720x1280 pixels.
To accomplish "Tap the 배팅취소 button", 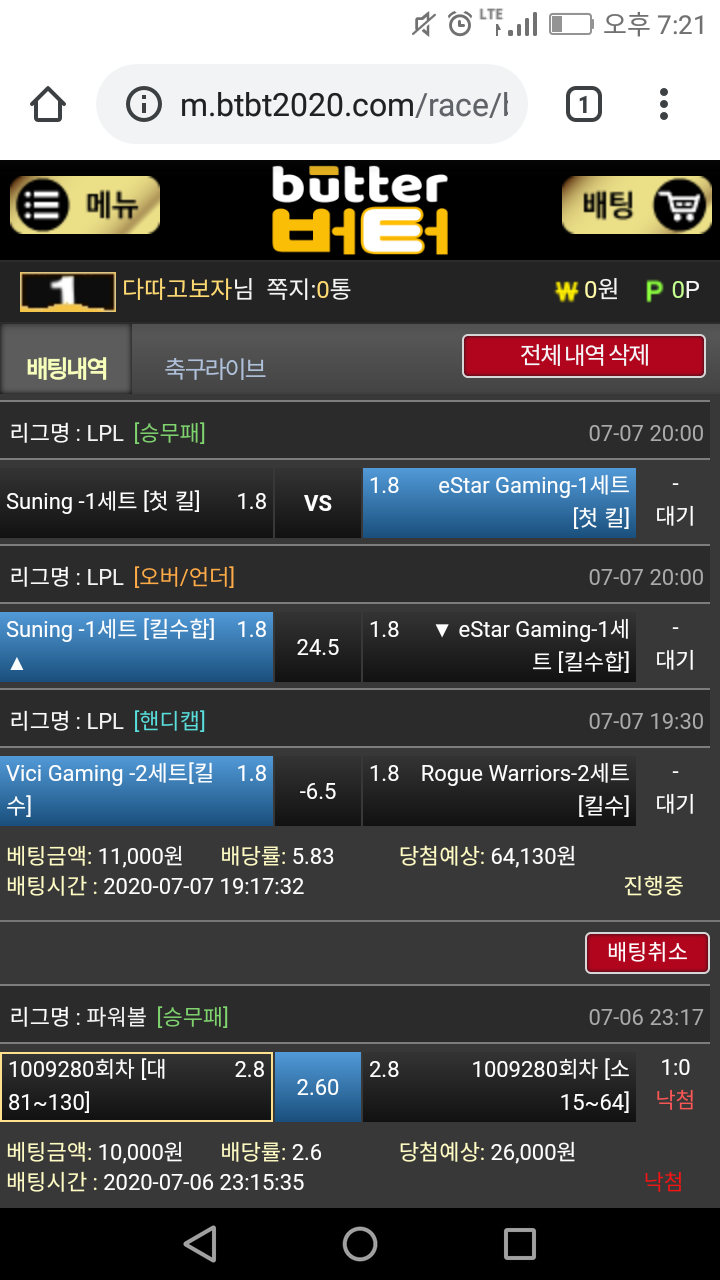I will [647, 952].
